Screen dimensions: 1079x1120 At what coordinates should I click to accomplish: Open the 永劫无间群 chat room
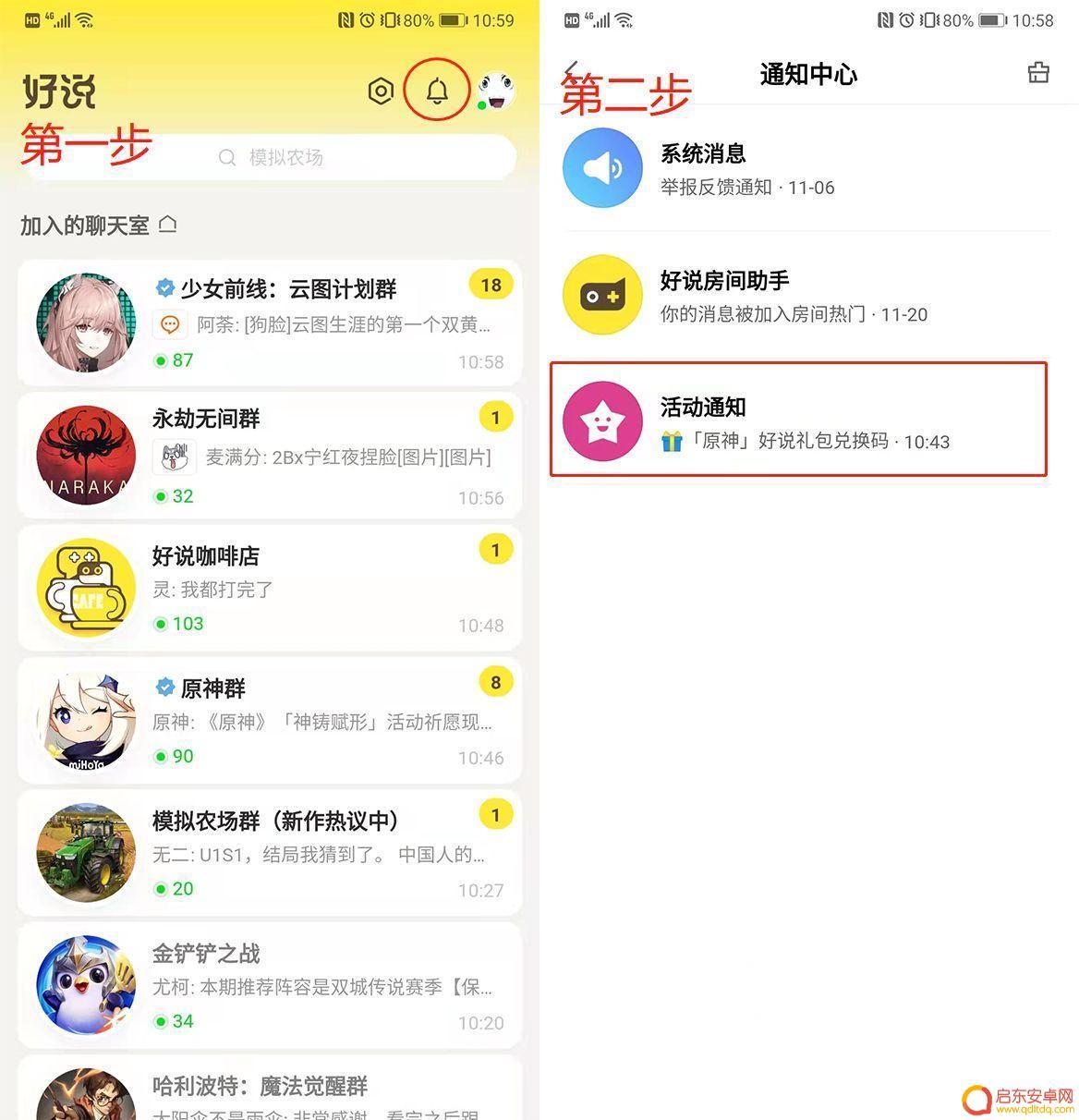click(269, 456)
